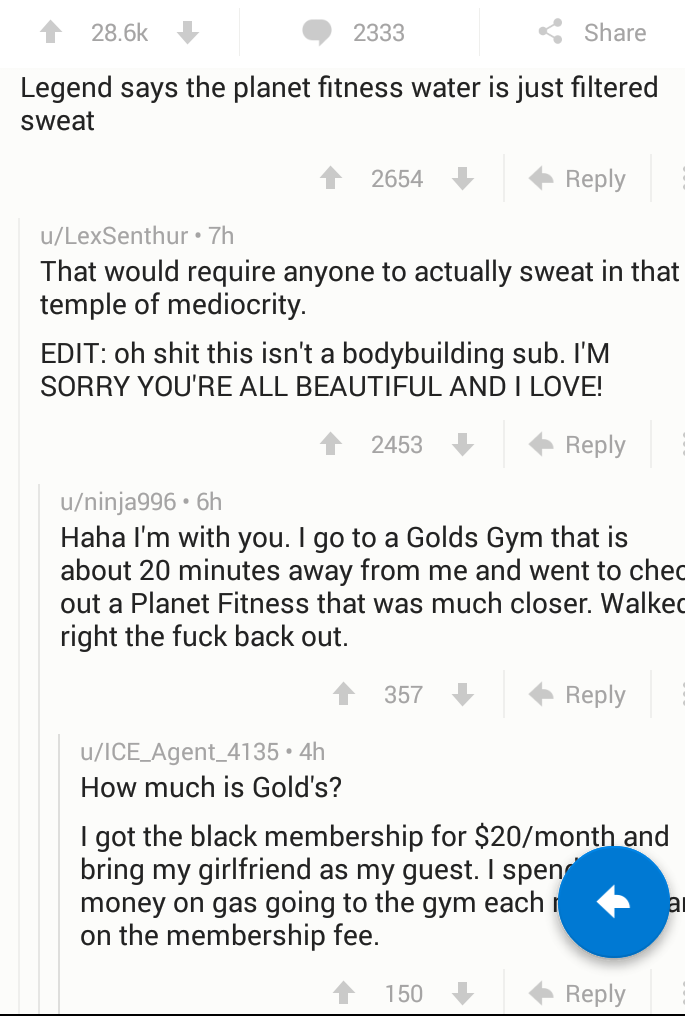
Task: Share this post
Action: 594,33
